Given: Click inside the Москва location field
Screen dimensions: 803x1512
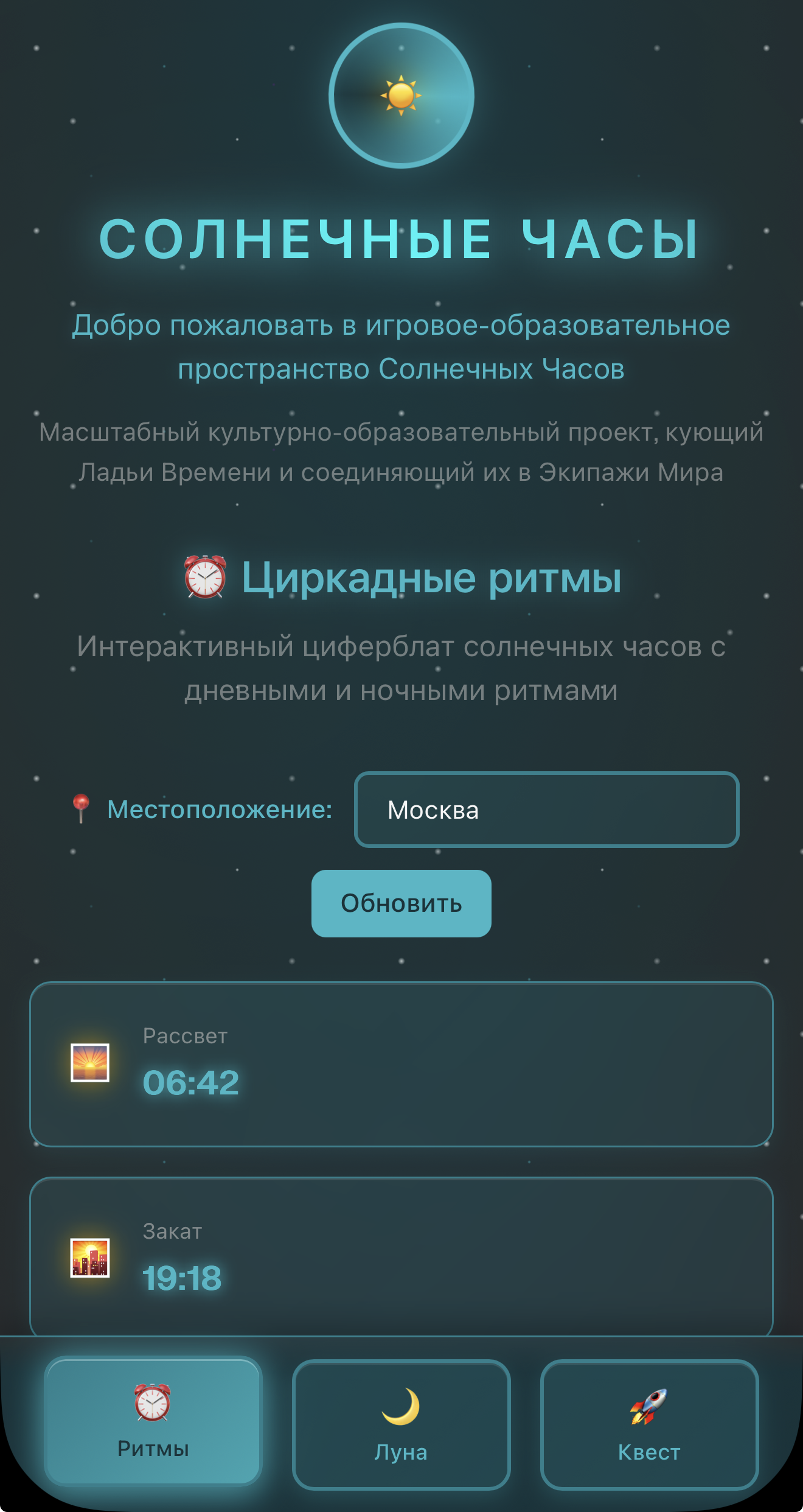Looking at the screenshot, I should point(546,810).
